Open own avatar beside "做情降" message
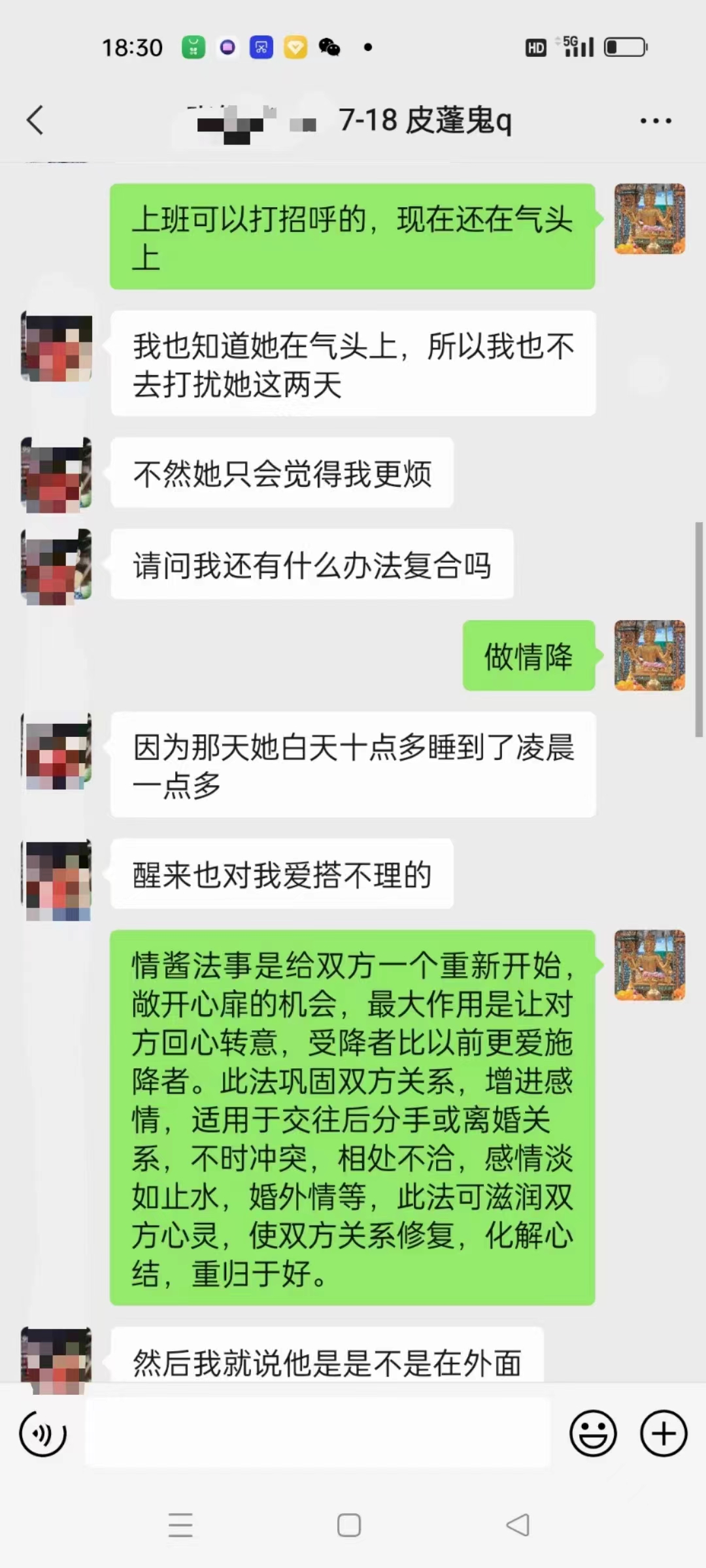 [649, 655]
